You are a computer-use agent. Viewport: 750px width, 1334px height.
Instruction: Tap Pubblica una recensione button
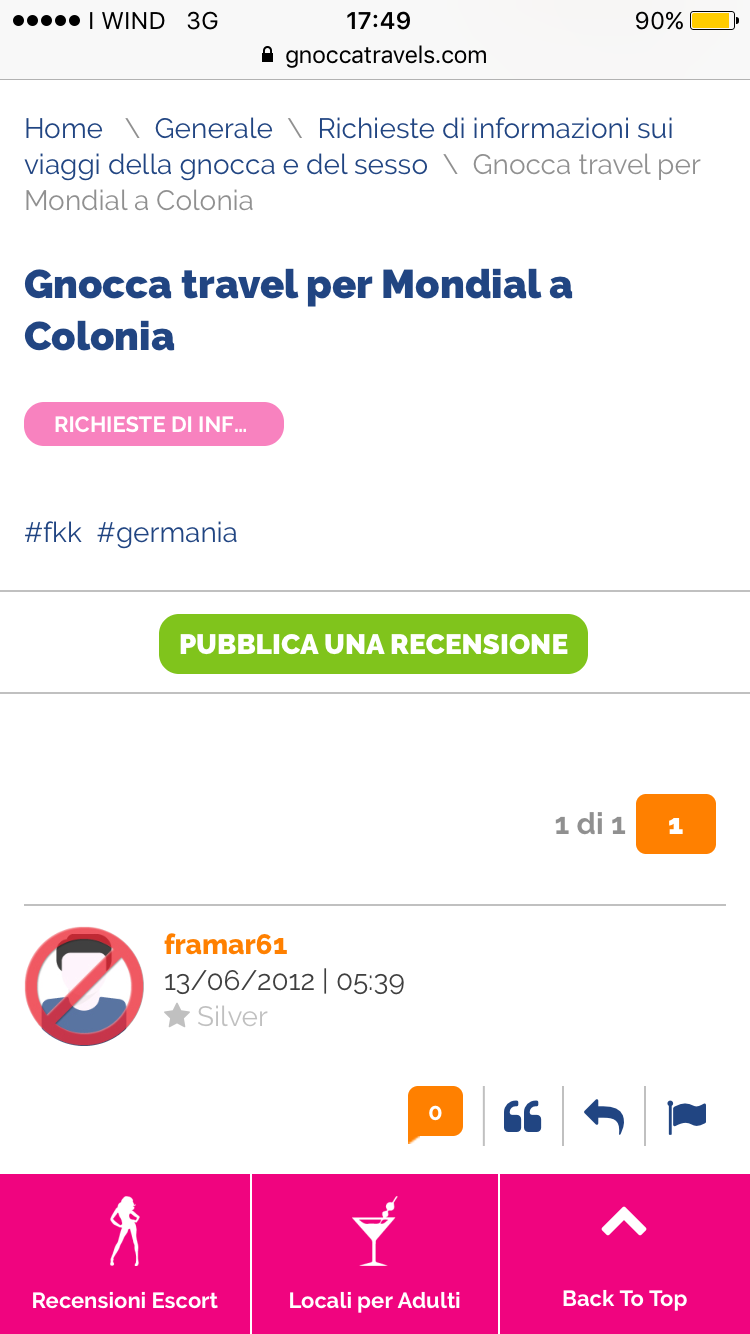pyautogui.click(x=373, y=644)
